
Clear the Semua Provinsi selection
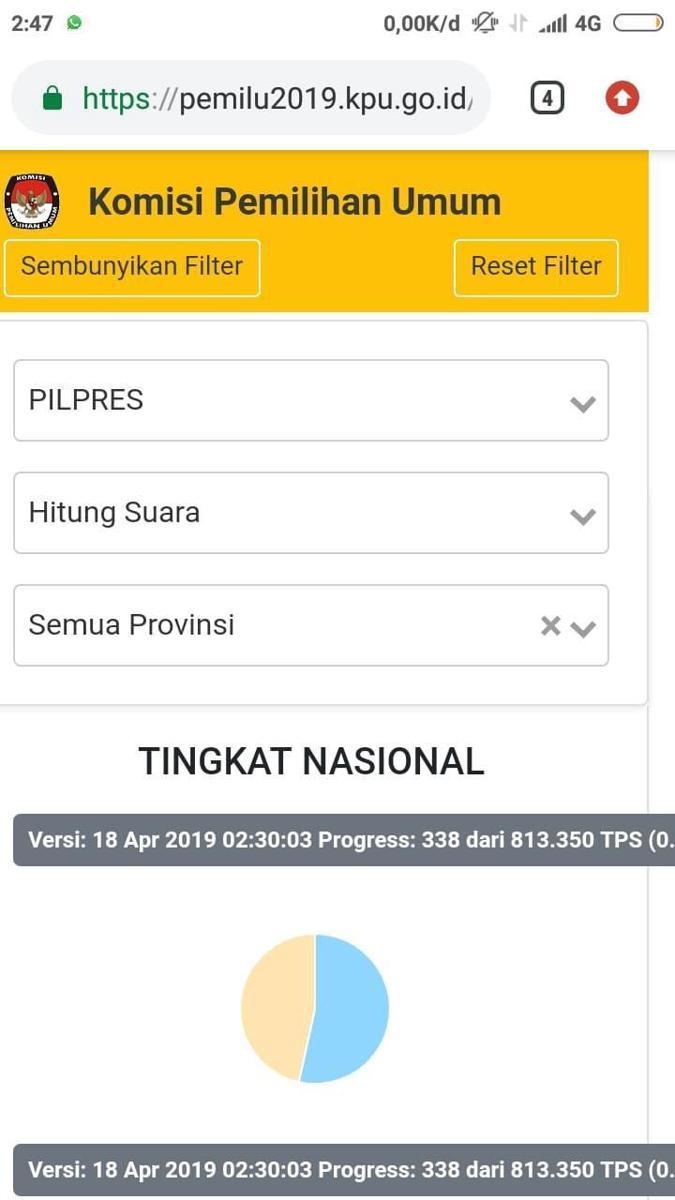(x=550, y=626)
